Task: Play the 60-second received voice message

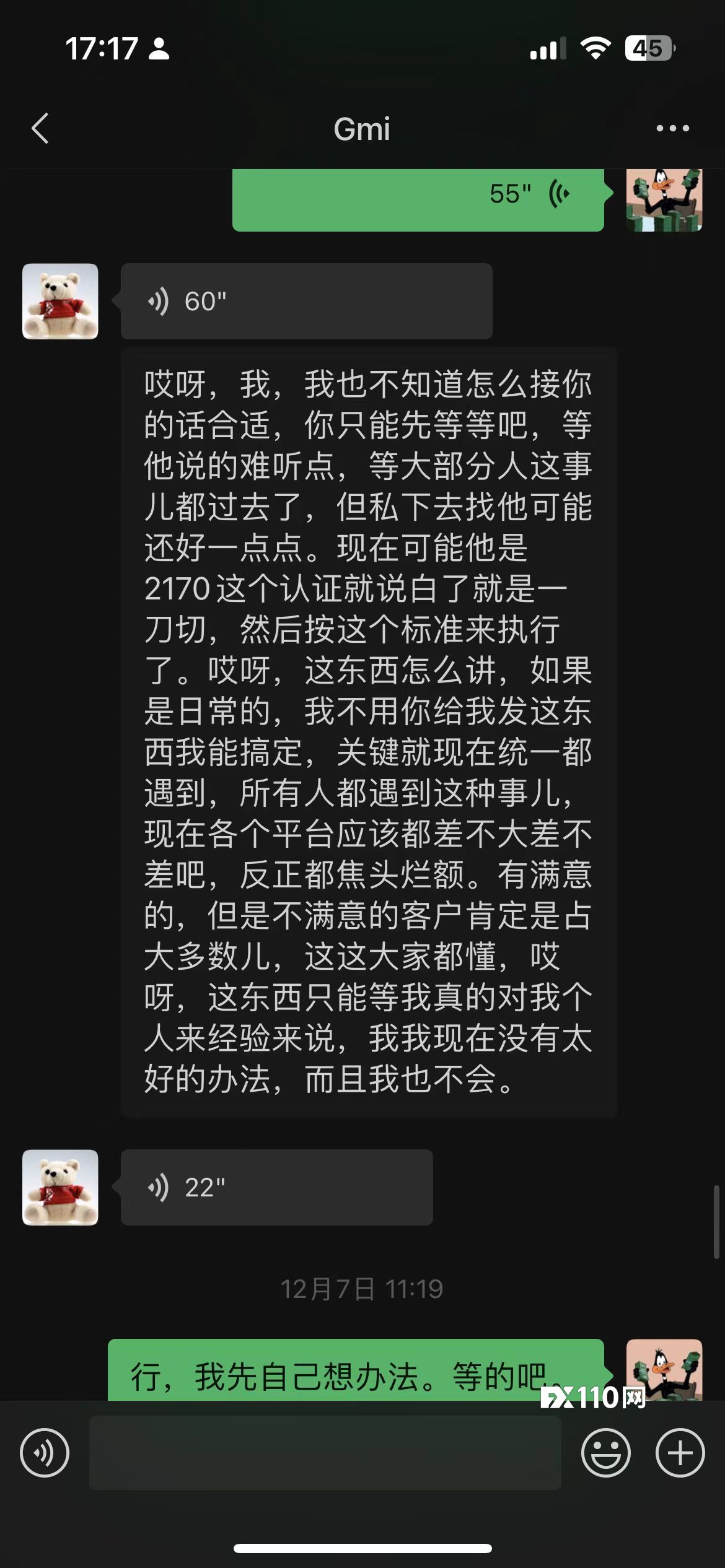Action: click(306, 302)
